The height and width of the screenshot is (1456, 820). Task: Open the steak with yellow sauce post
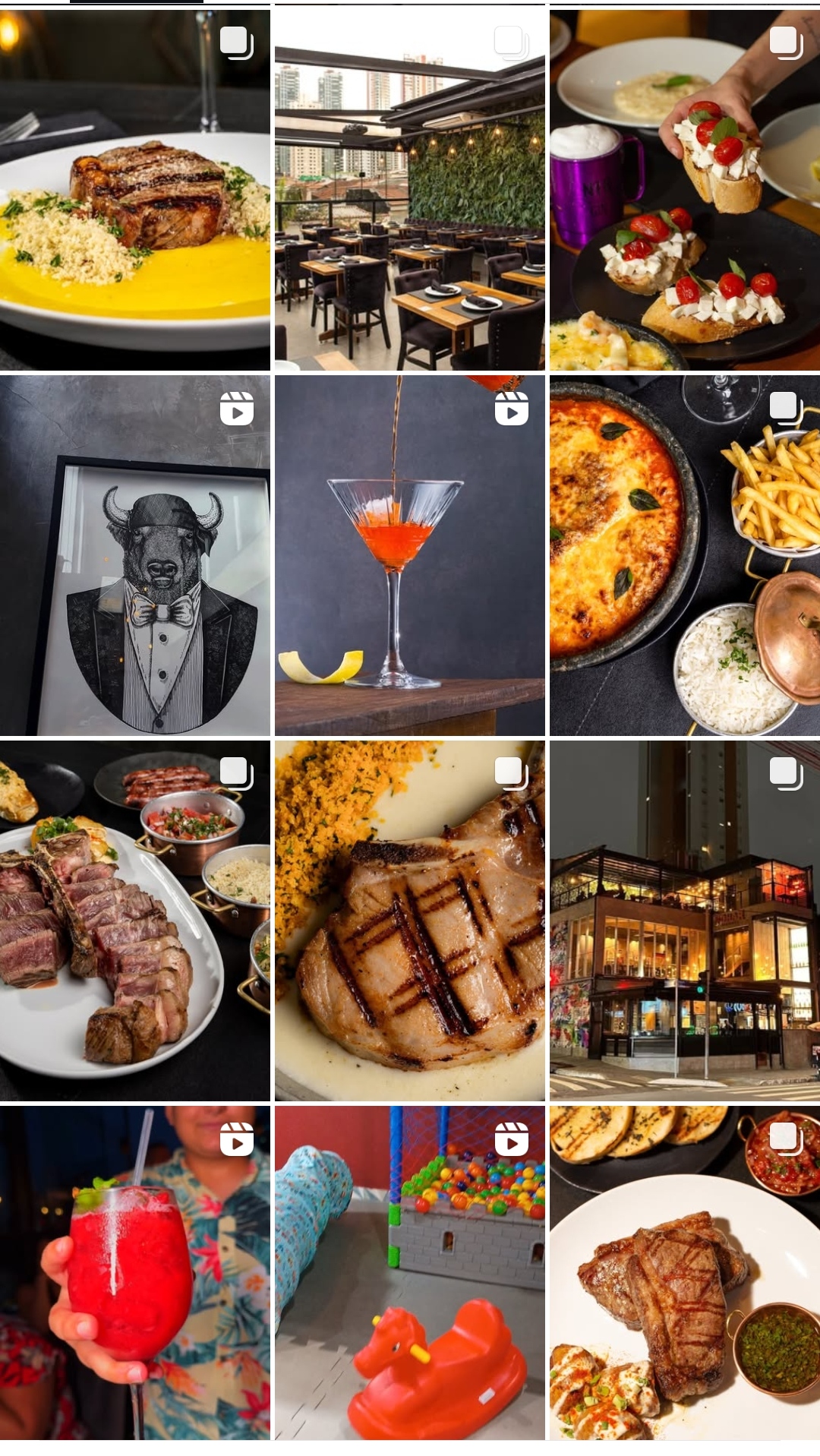[135, 190]
